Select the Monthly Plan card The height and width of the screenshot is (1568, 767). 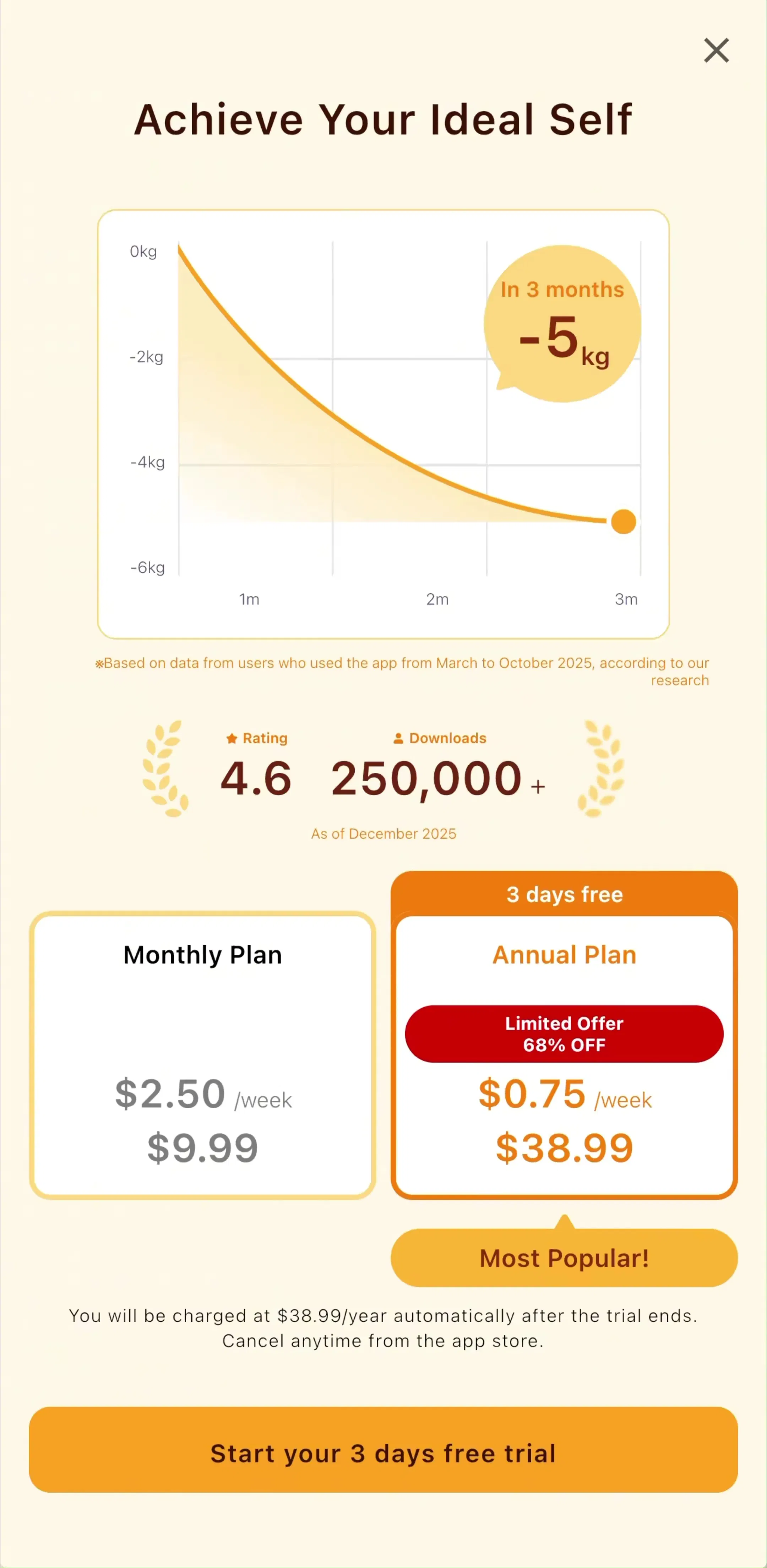click(x=202, y=1055)
